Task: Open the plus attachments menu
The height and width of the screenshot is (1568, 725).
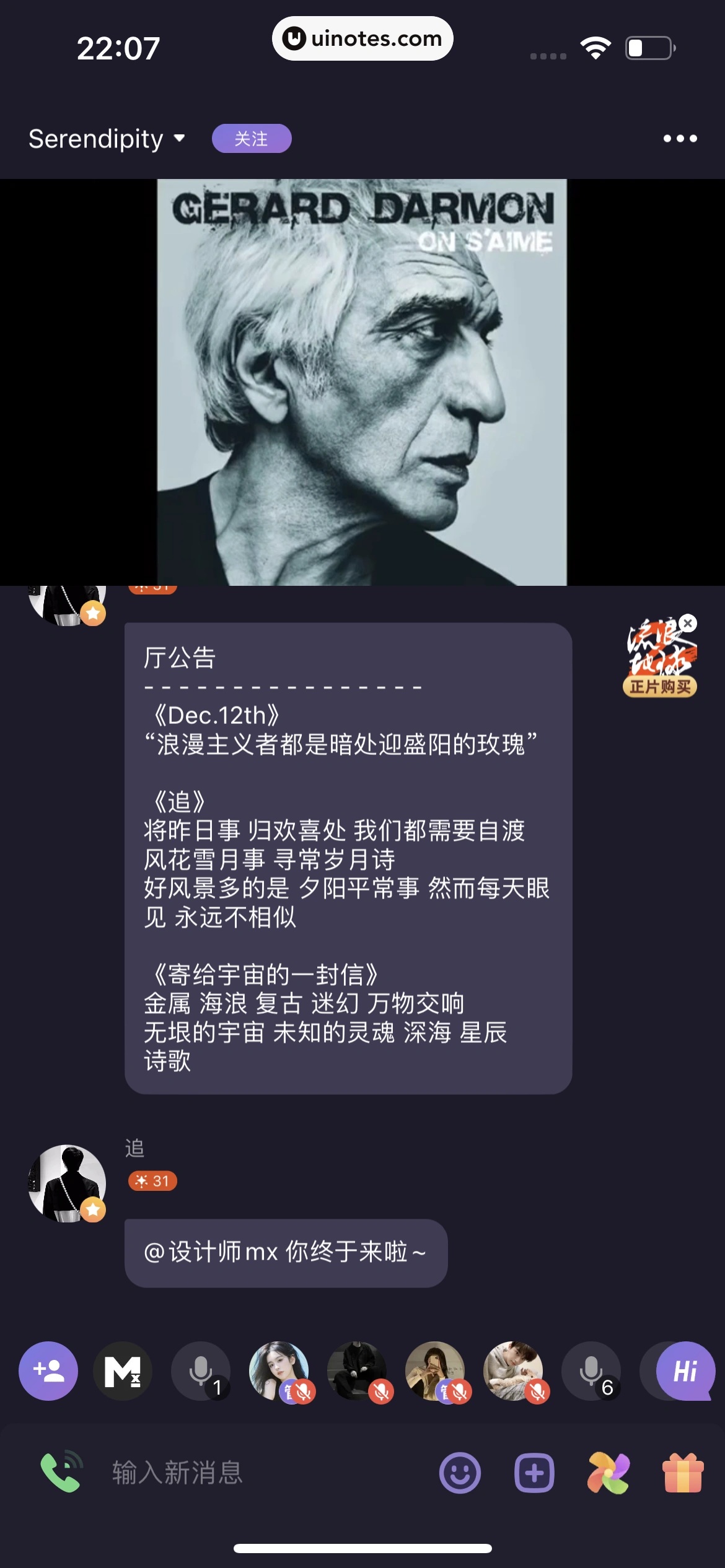Action: point(534,1473)
